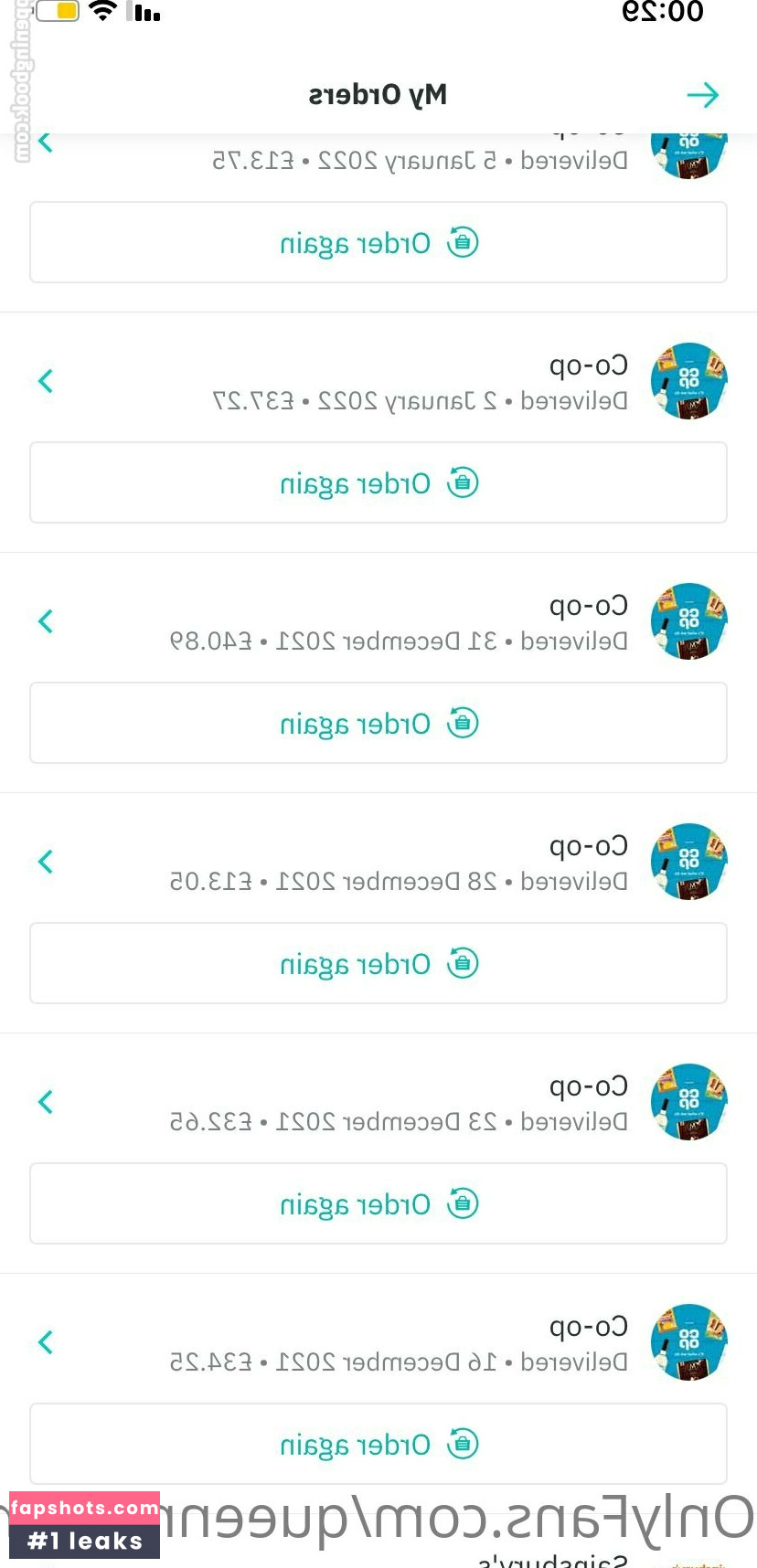View the Co-op order from 31 December 2021
The height and width of the screenshot is (1568, 757).
tap(378, 622)
